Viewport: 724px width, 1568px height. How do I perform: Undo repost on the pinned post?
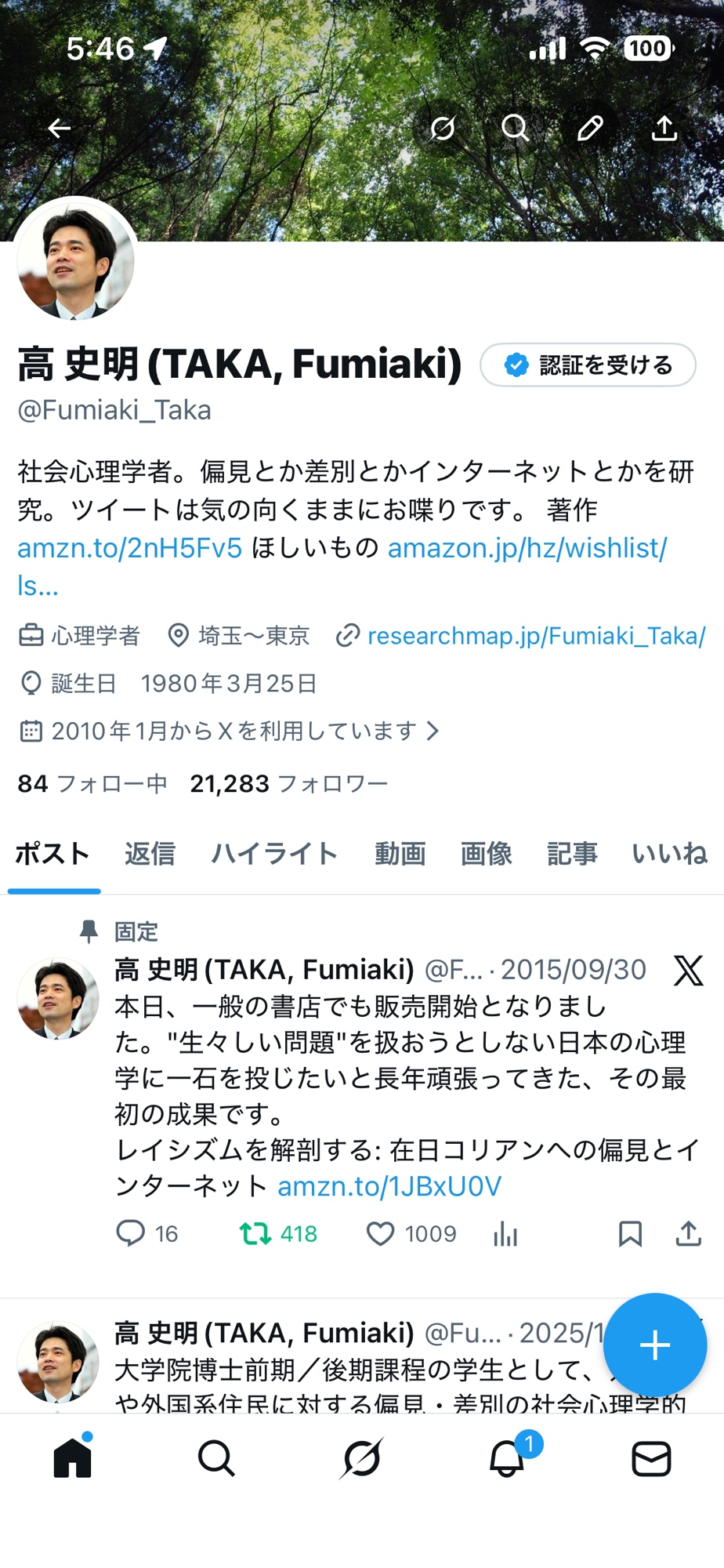pyautogui.click(x=255, y=1234)
